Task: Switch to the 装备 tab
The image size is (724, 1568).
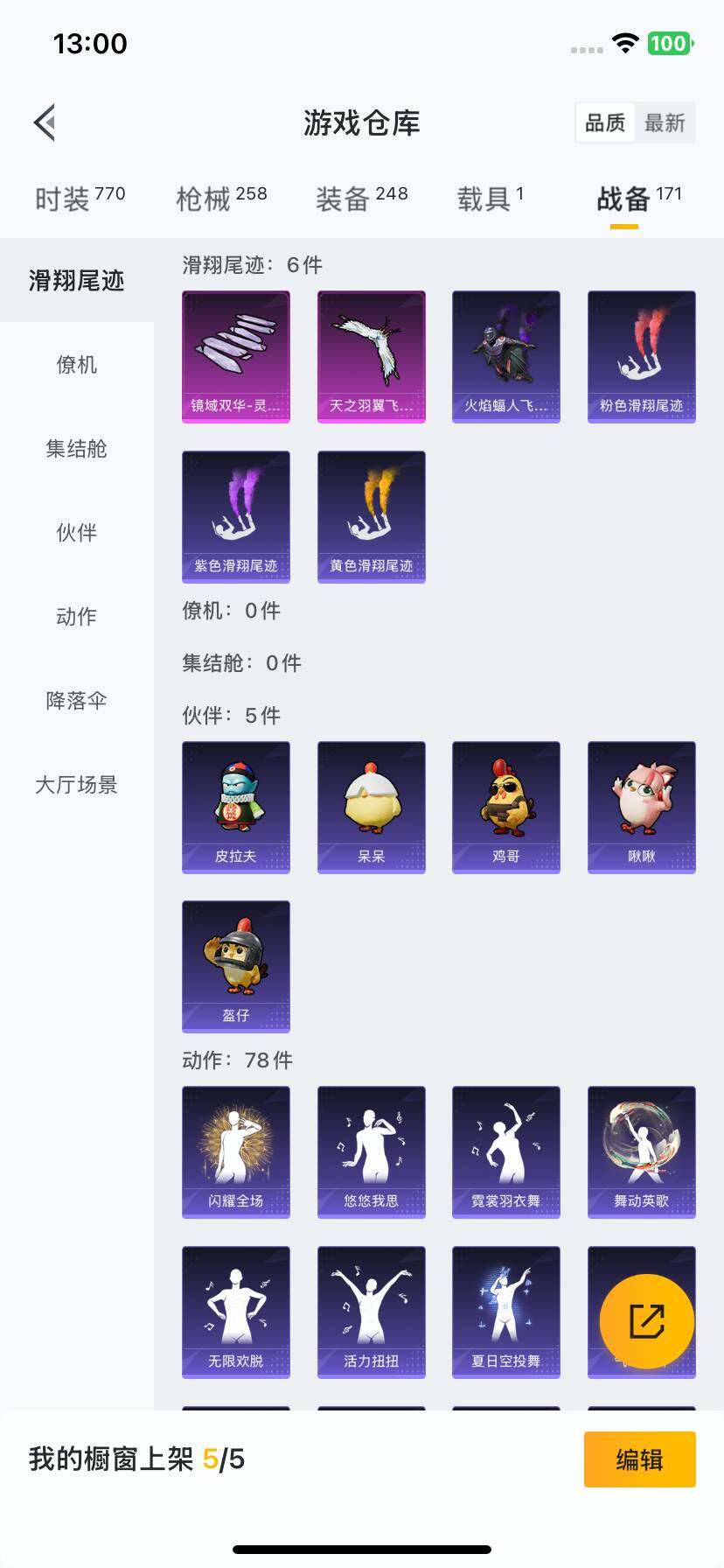Action: coord(361,199)
